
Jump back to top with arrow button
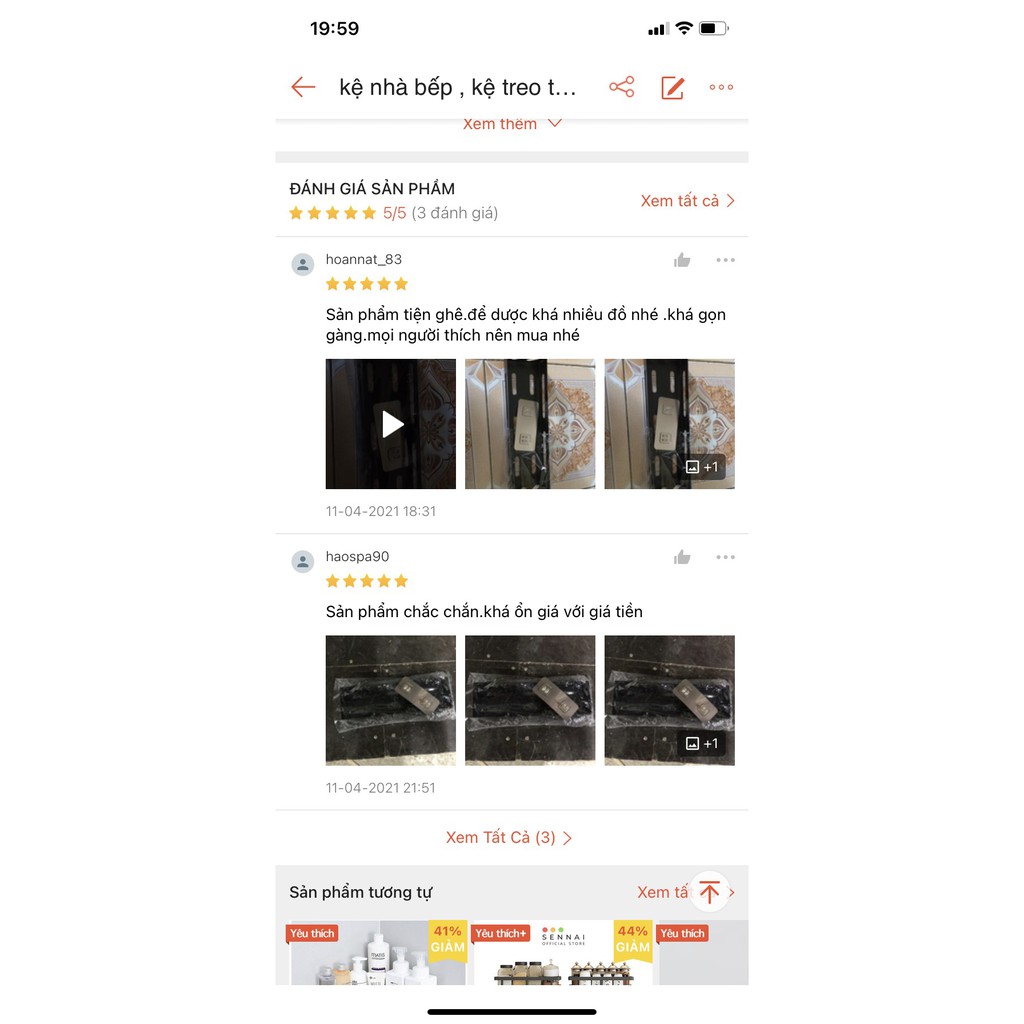click(709, 892)
